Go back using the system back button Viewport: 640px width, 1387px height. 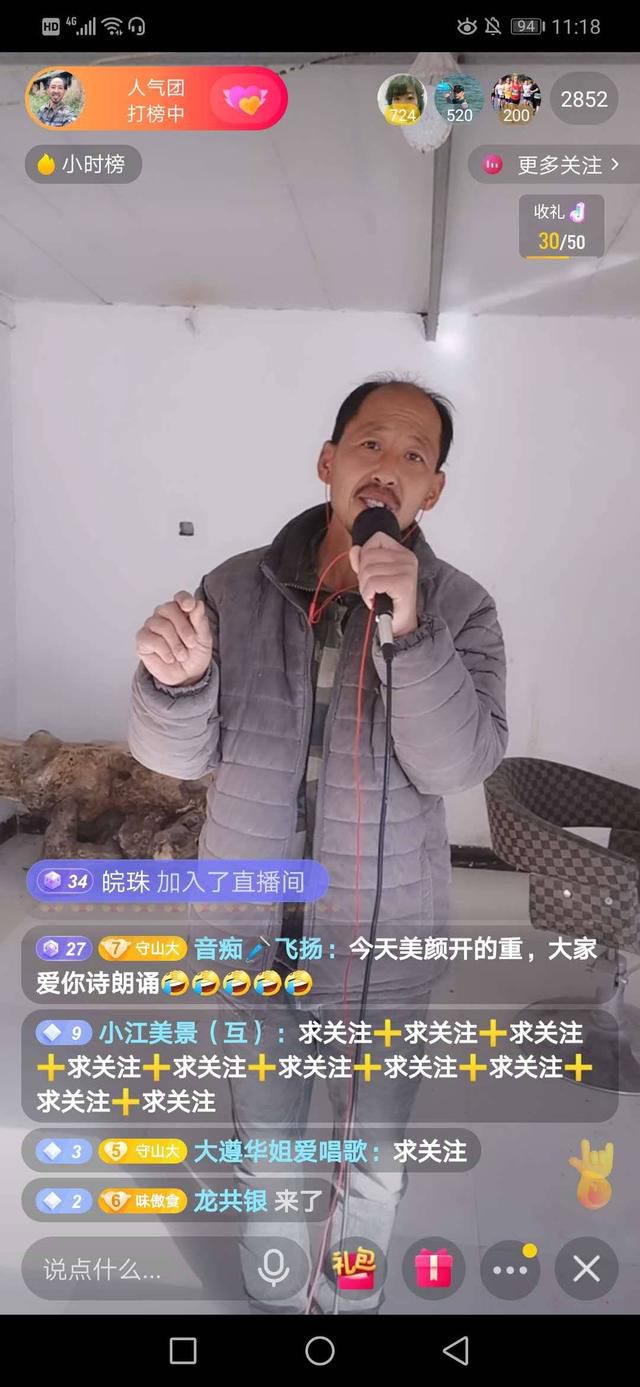(456, 1351)
